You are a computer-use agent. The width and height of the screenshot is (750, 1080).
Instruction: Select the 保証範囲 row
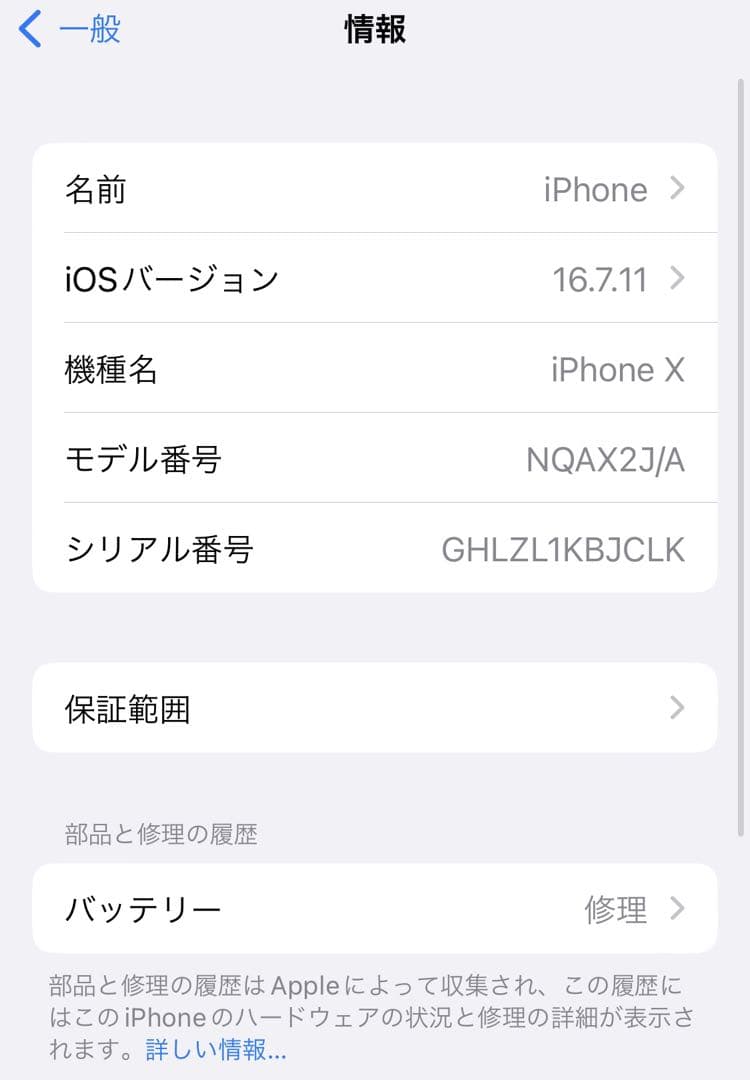[375, 708]
